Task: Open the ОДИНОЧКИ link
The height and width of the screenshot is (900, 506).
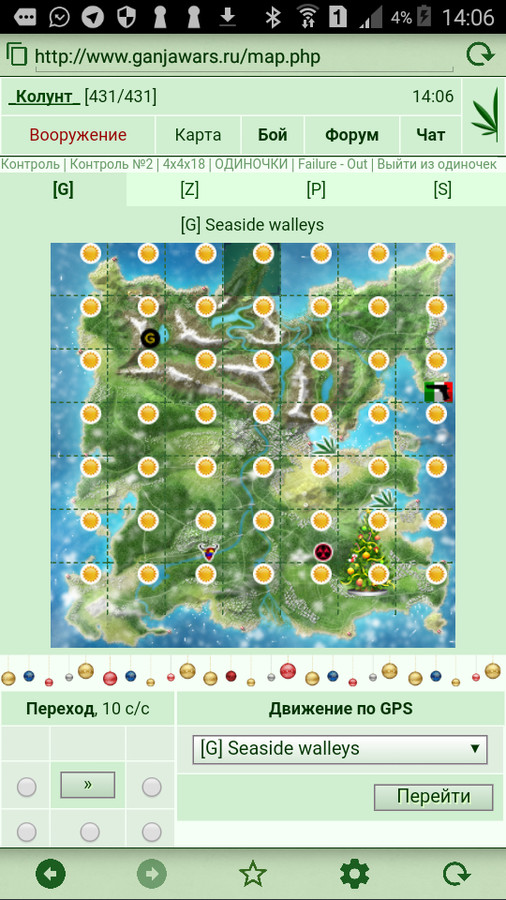Action: coord(251,164)
